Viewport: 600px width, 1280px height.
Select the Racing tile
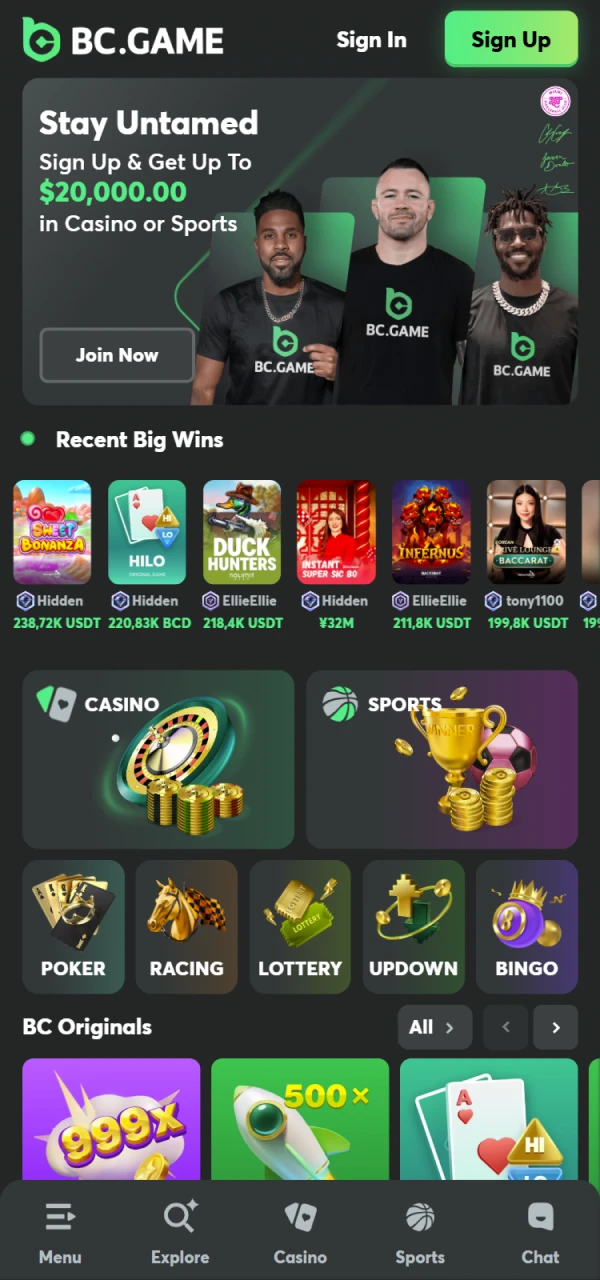186,926
